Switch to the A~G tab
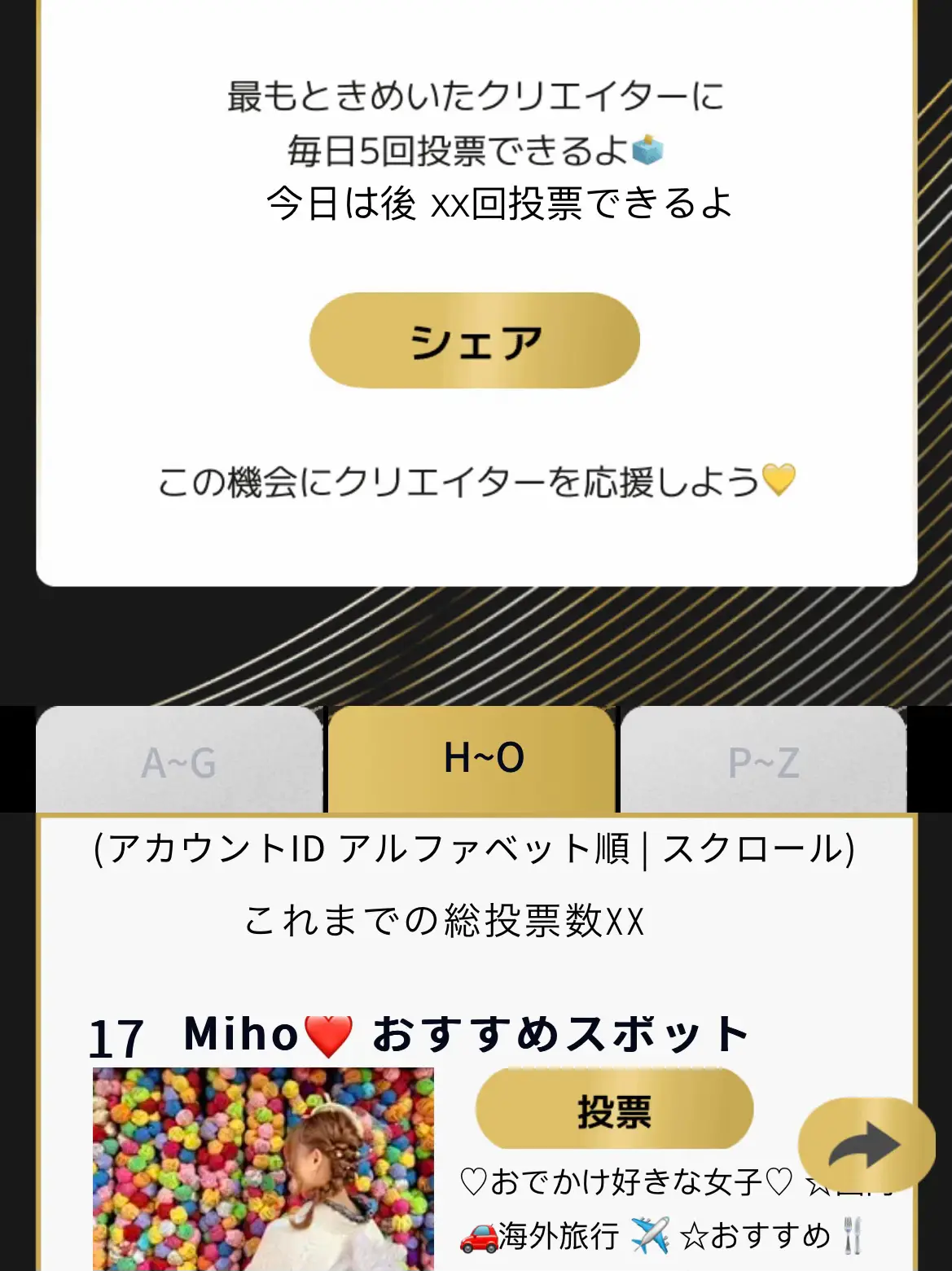The width and height of the screenshot is (952, 1271). 179,760
